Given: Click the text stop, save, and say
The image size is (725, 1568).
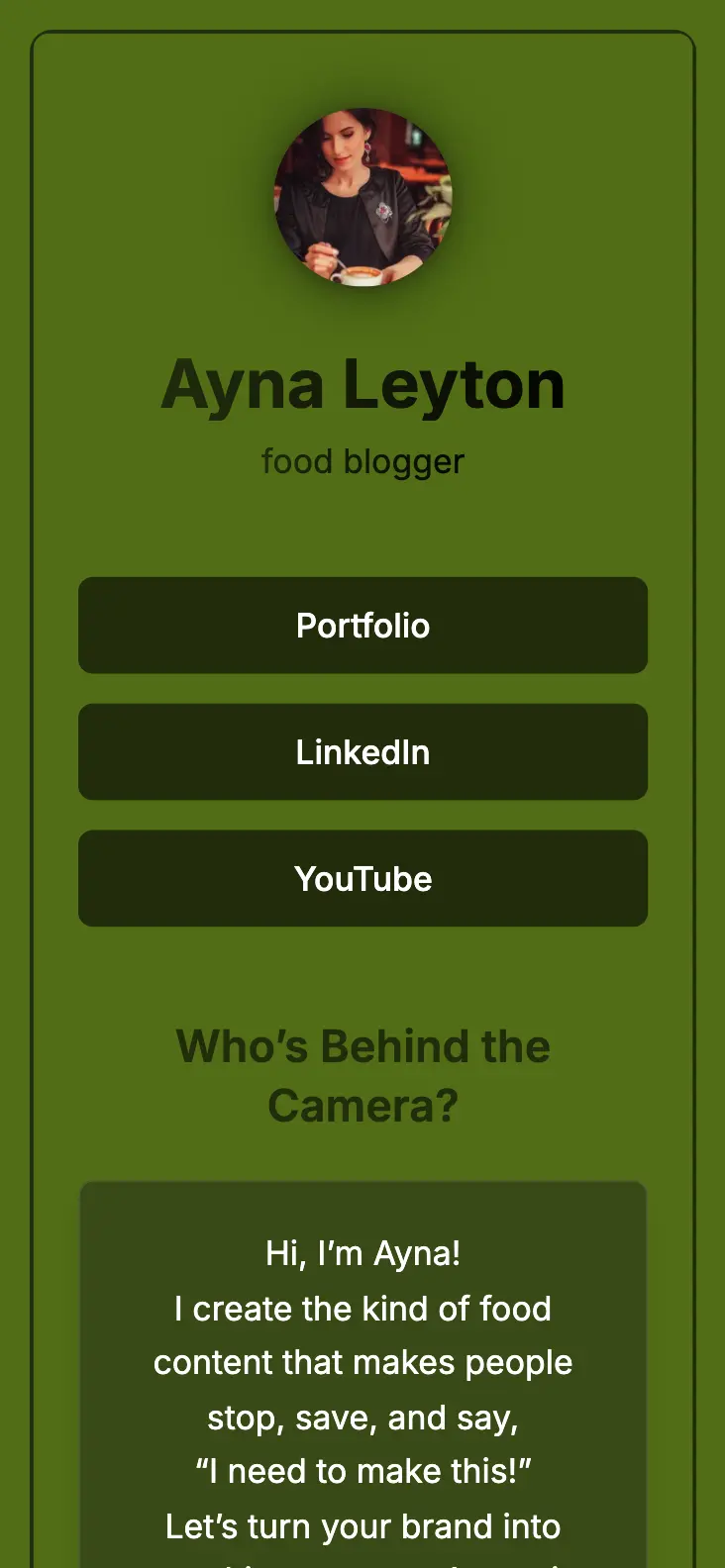Looking at the screenshot, I should [x=362, y=1417].
